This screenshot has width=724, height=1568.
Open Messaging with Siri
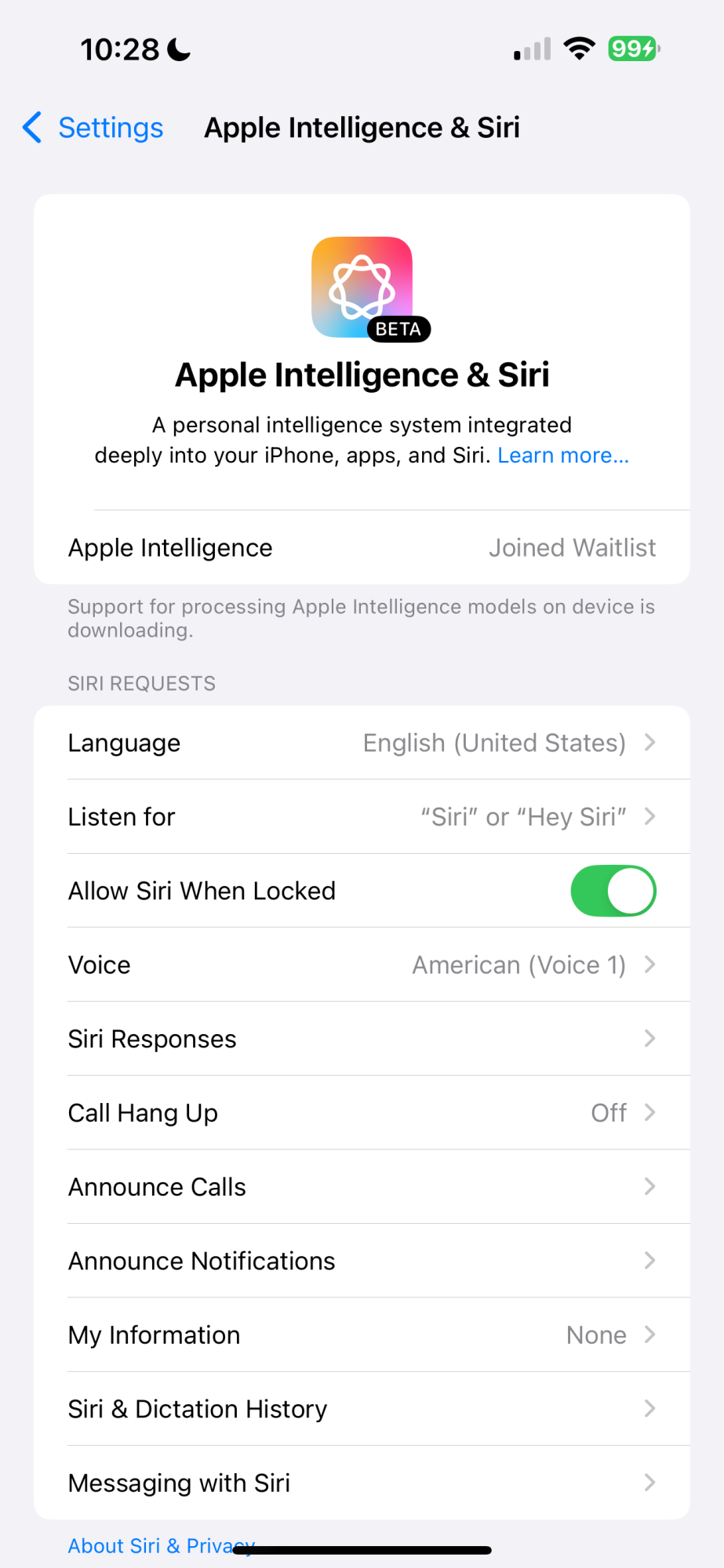(362, 1483)
